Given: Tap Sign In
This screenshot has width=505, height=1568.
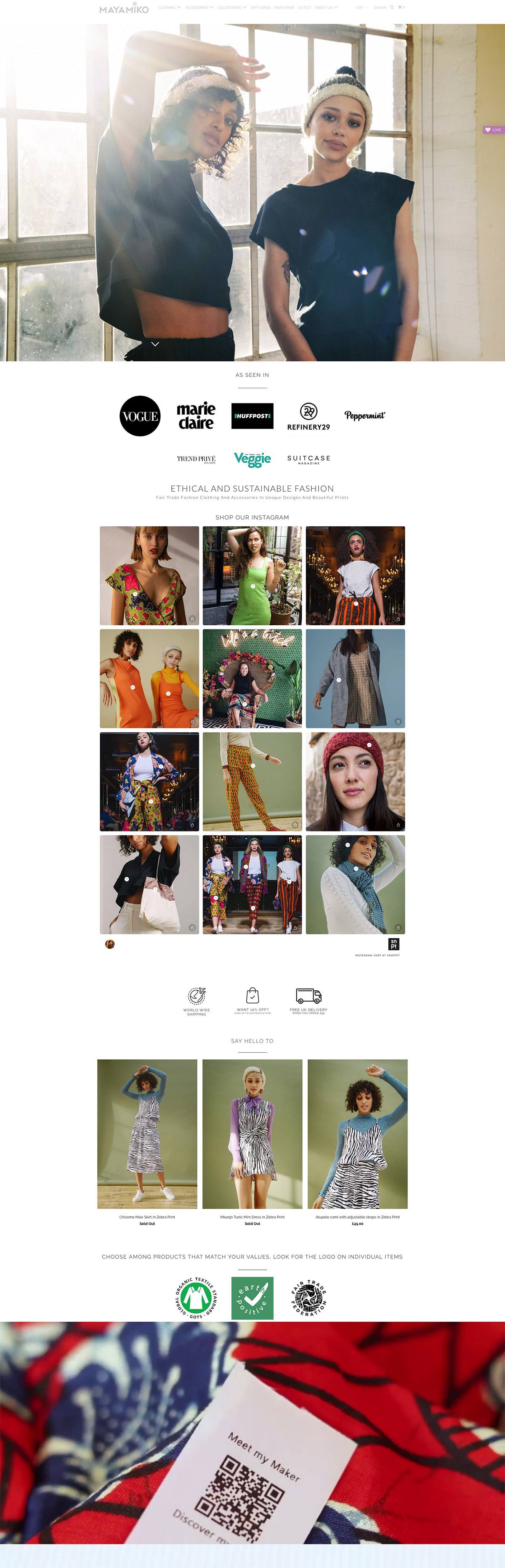Looking at the screenshot, I should pos(380,7).
